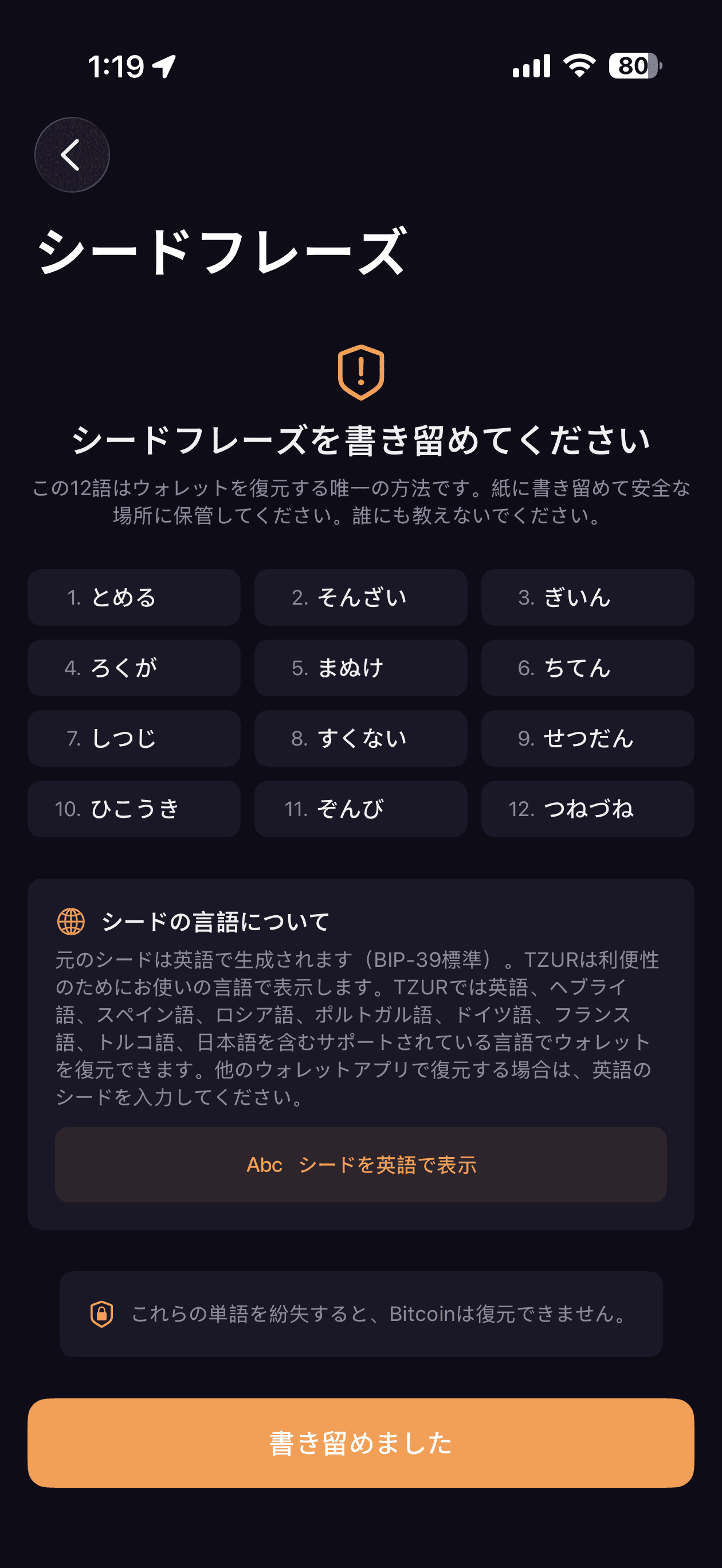Select seed word 3 ぎいん
Image resolution: width=722 pixels, height=1568 pixels.
(x=587, y=597)
